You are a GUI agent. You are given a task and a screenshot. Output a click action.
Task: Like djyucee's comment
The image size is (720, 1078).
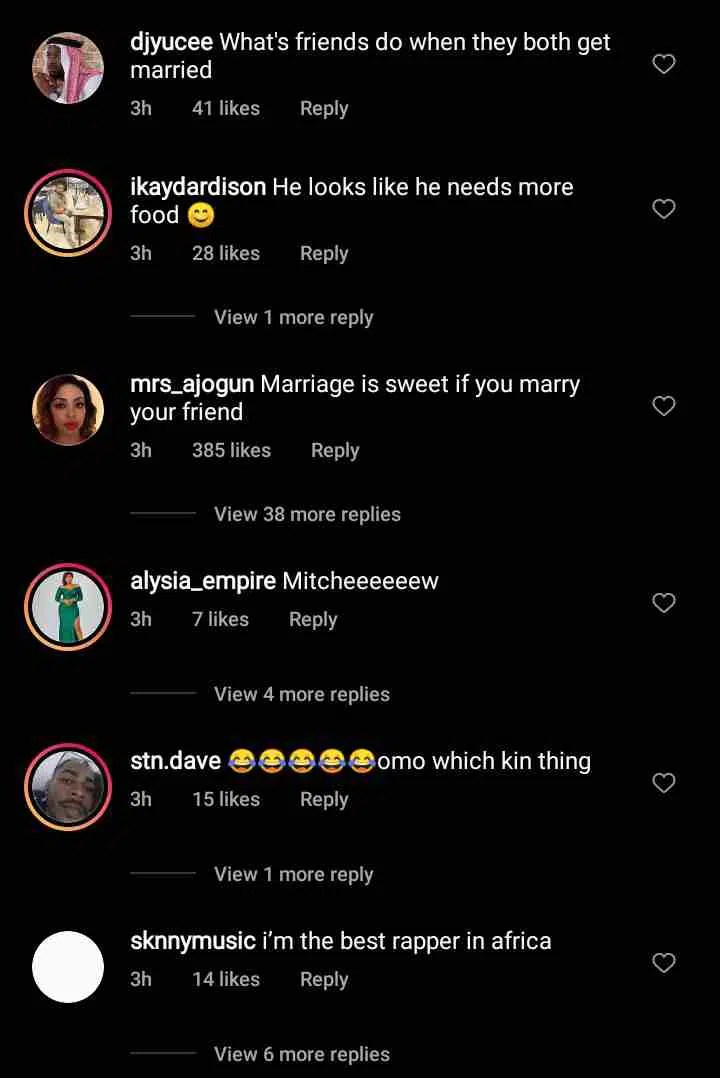(664, 64)
